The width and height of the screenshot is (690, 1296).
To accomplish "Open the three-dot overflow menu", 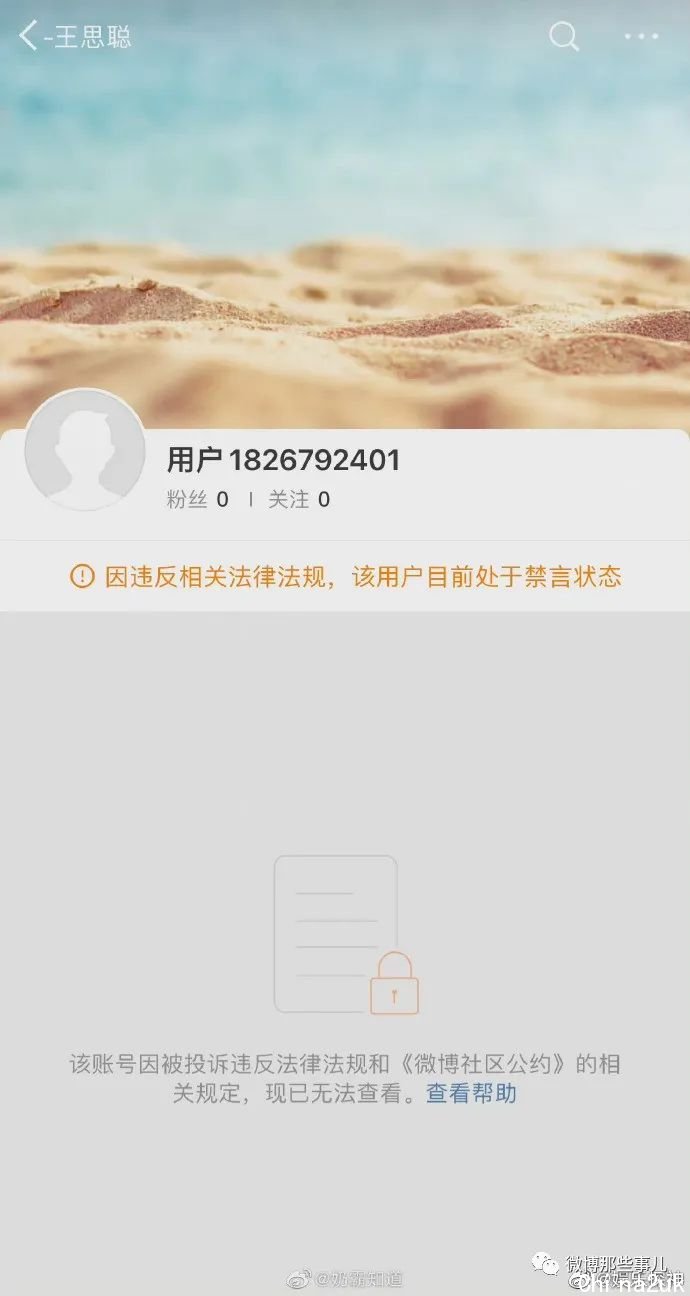I will click(x=641, y=37).
